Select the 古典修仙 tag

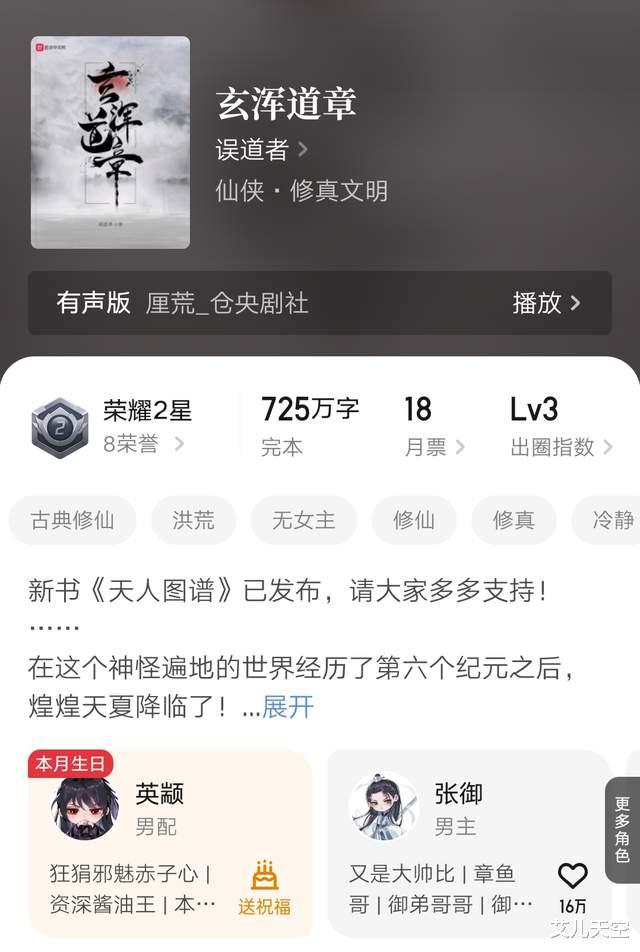(x=72, y=520)
